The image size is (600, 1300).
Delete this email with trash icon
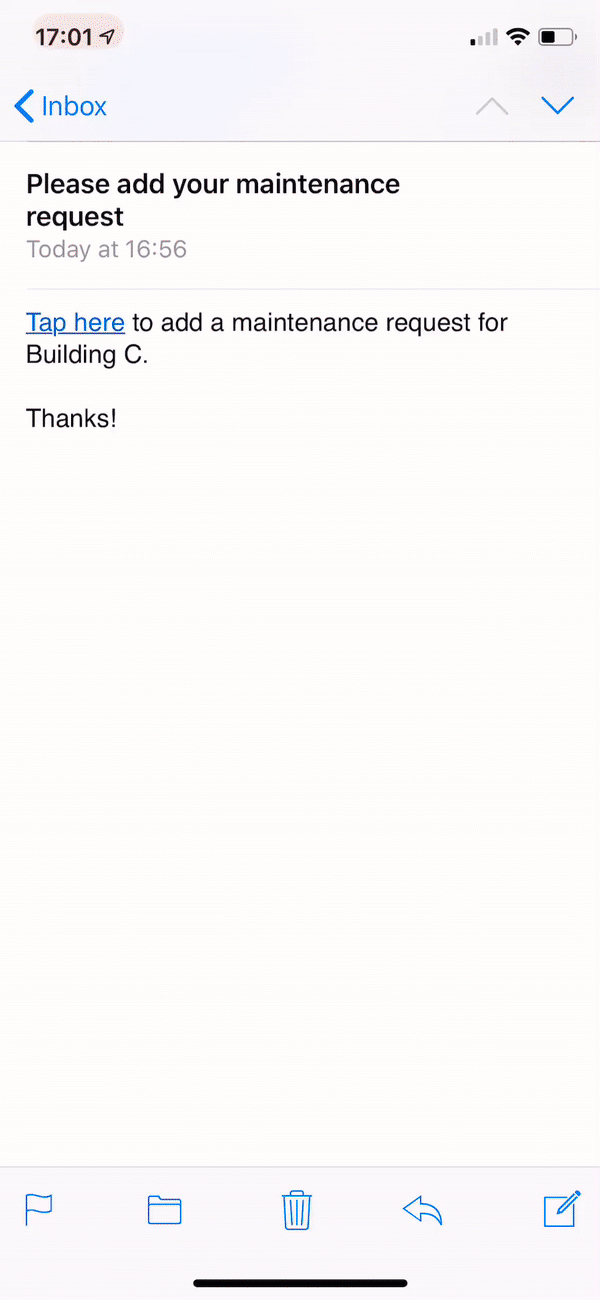(297, 1210)
